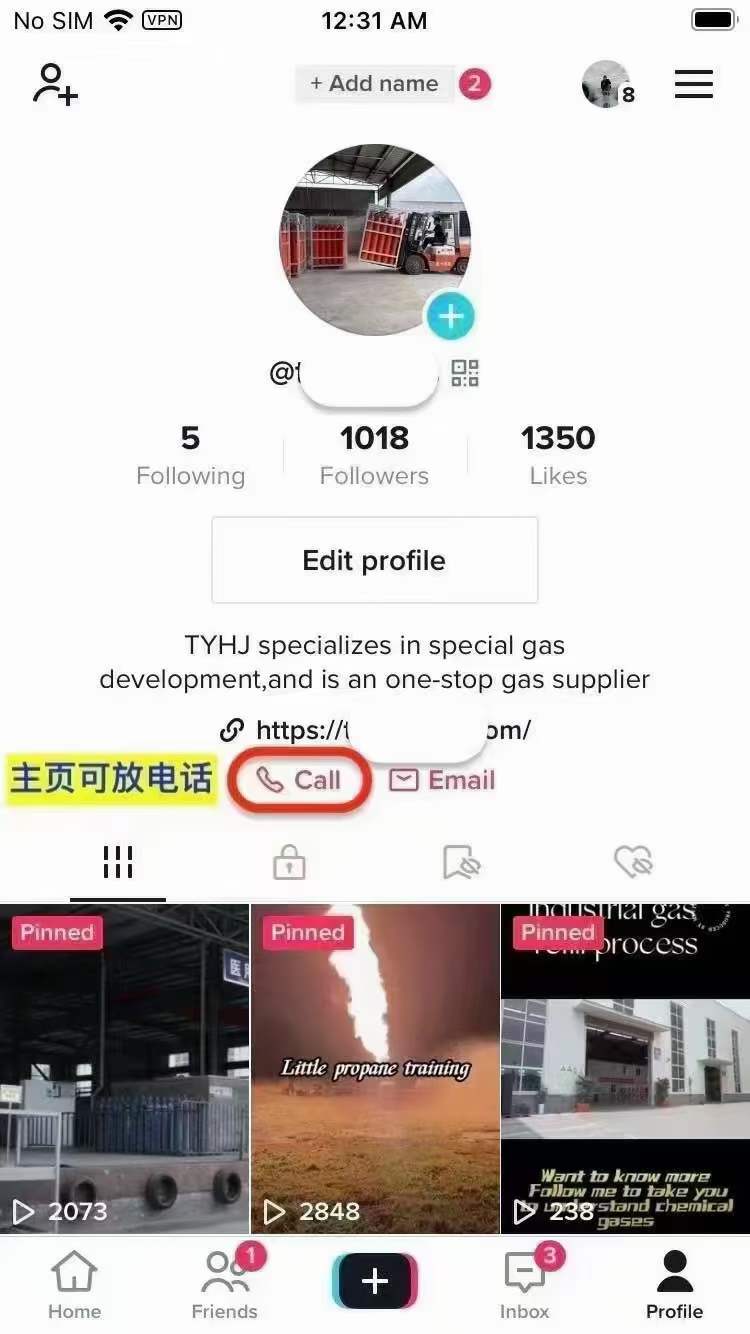This screenshot has width=750, height=1334.
Task: Change profile photo with plus badge
Action: coord(451,317)
